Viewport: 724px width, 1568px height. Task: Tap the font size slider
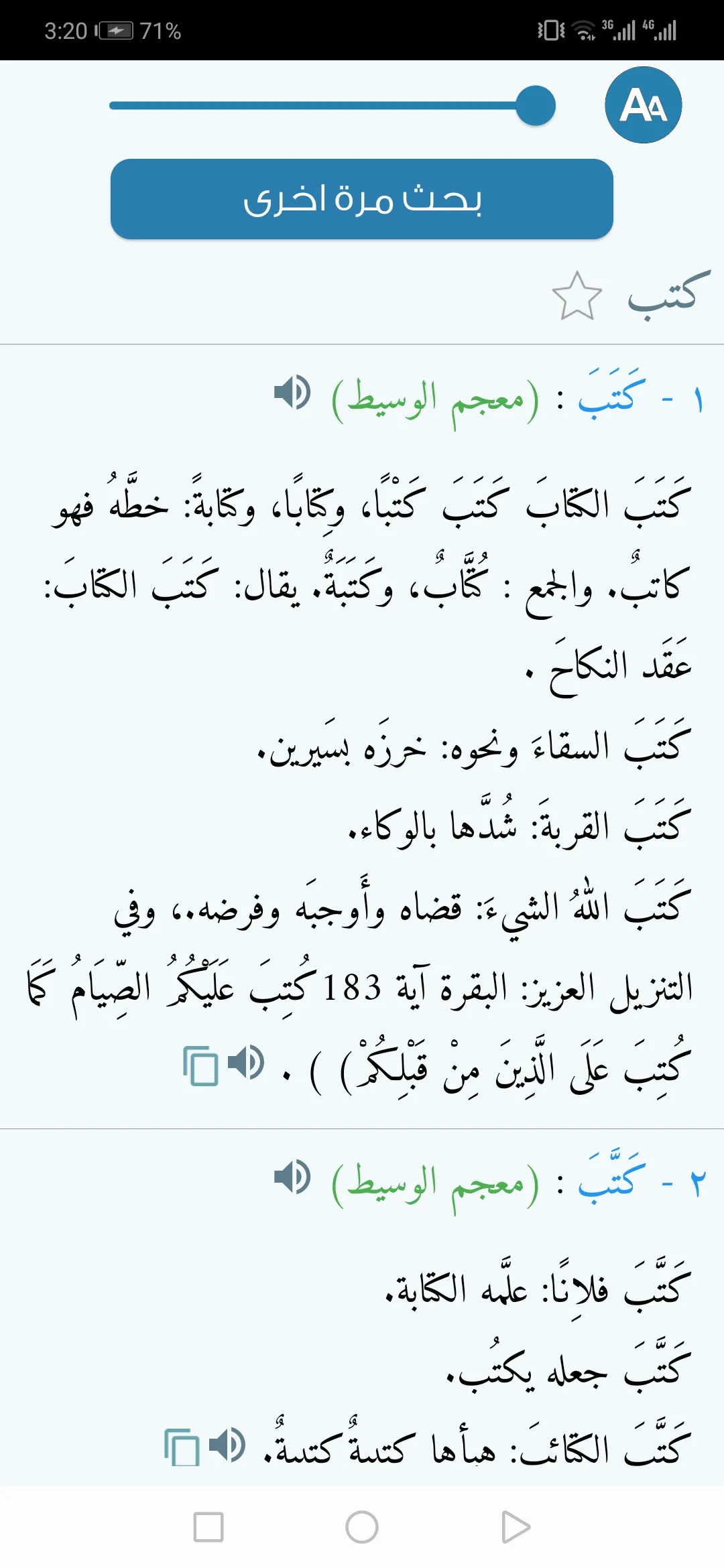point(333,105)
